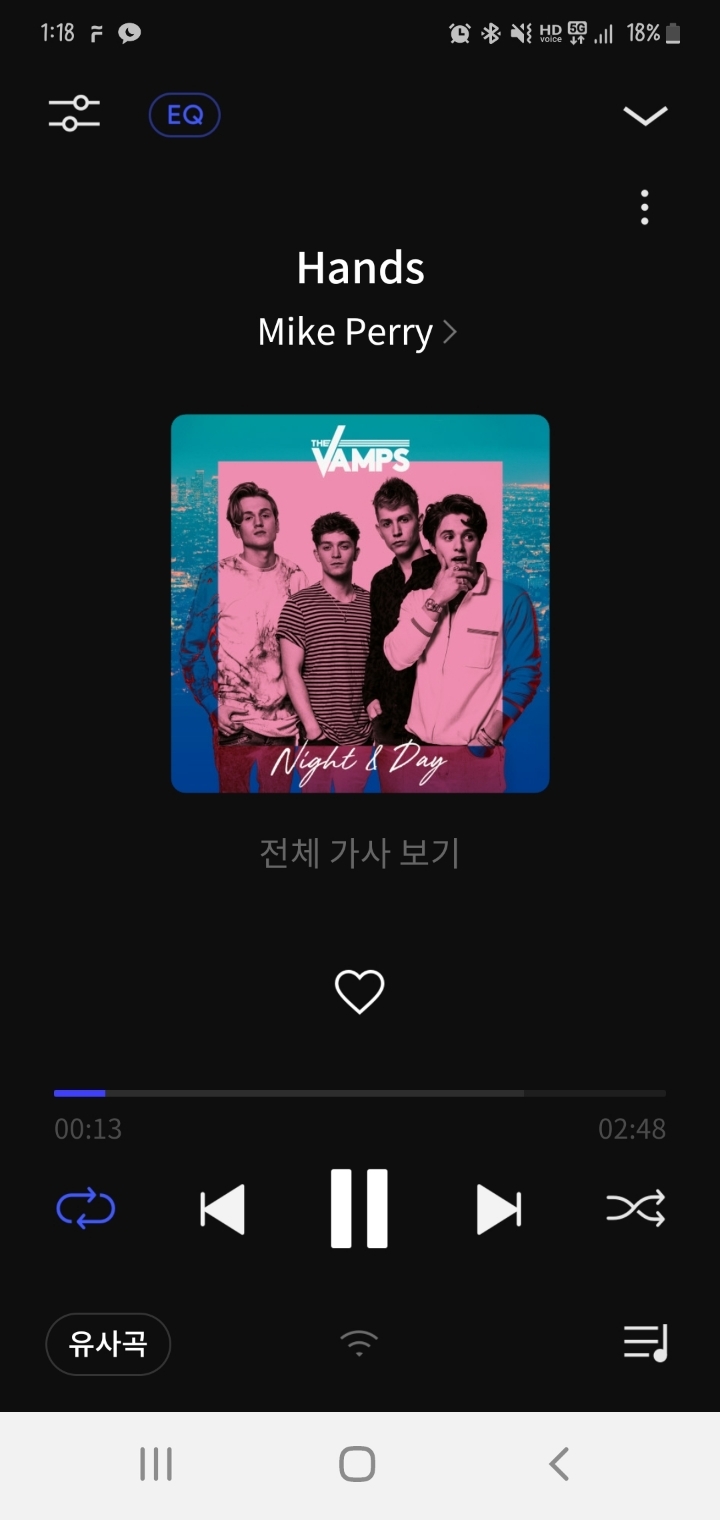Screen dimensions: 720x1520
Task: Skip to the next track
Action: 498,1209
